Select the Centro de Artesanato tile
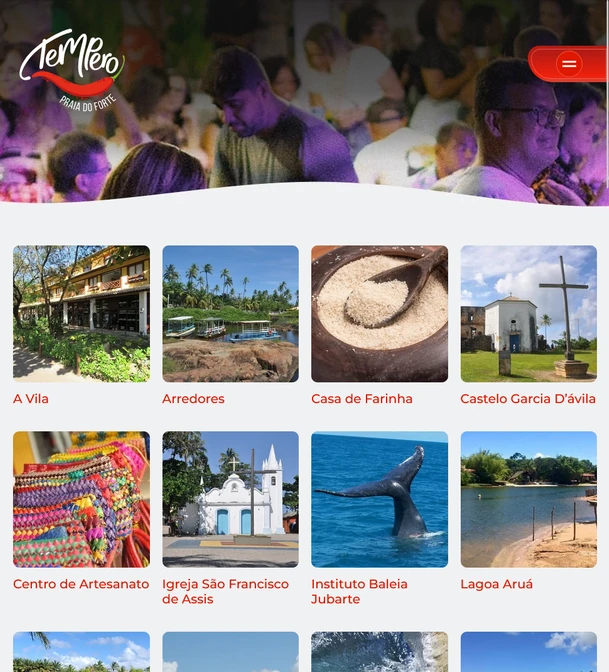Viewport: 609px width, 672px height. tap(81, 499)
